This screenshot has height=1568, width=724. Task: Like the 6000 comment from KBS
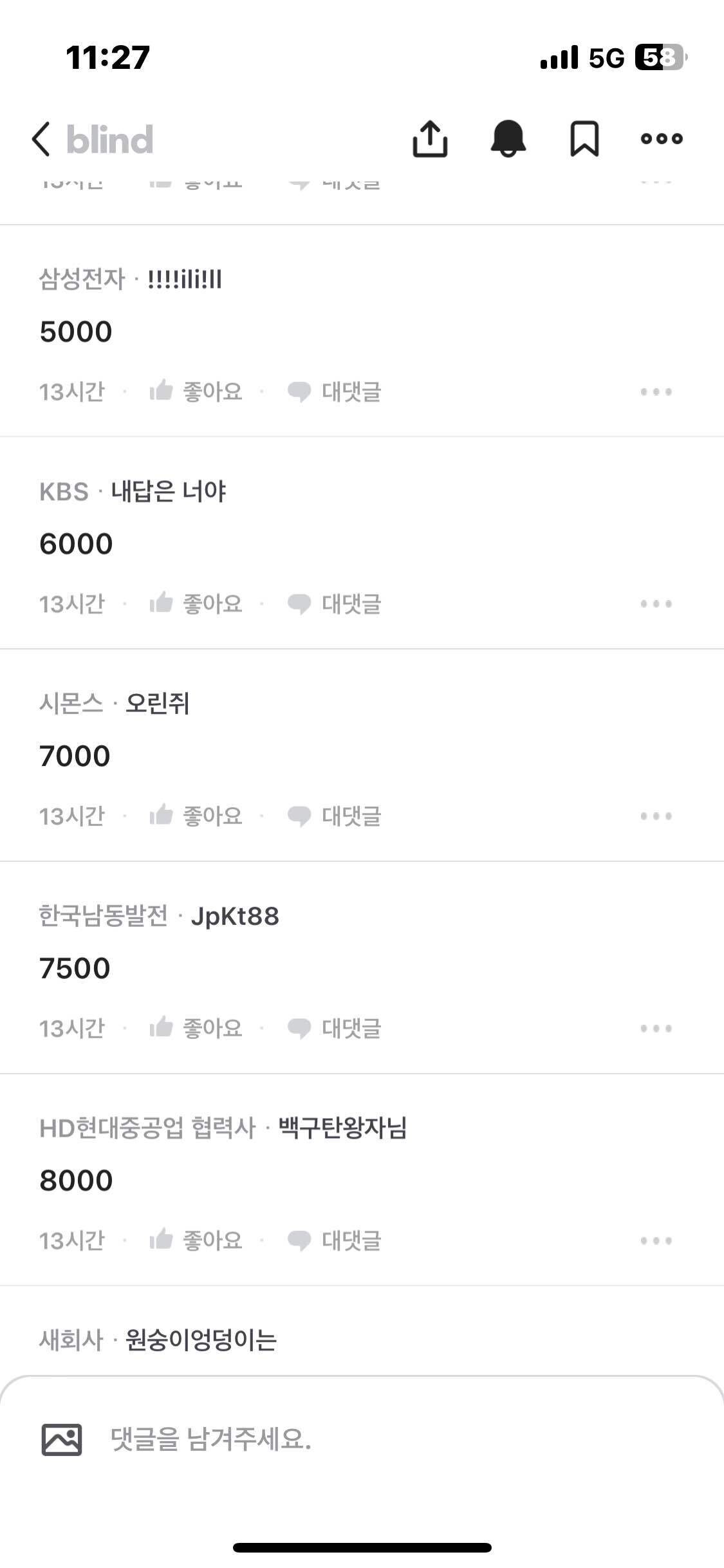196,604
